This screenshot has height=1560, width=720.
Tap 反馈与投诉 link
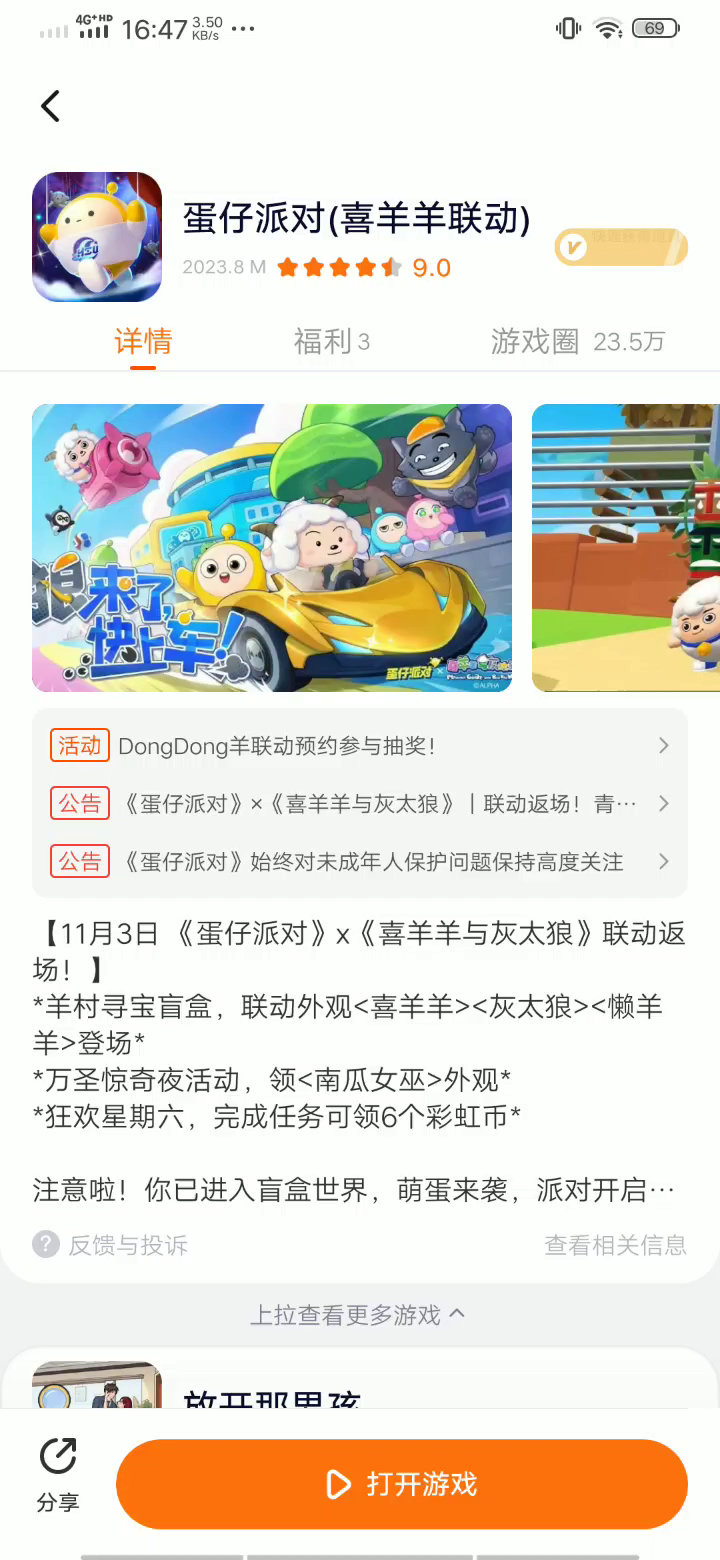(x=111, y=1245)
